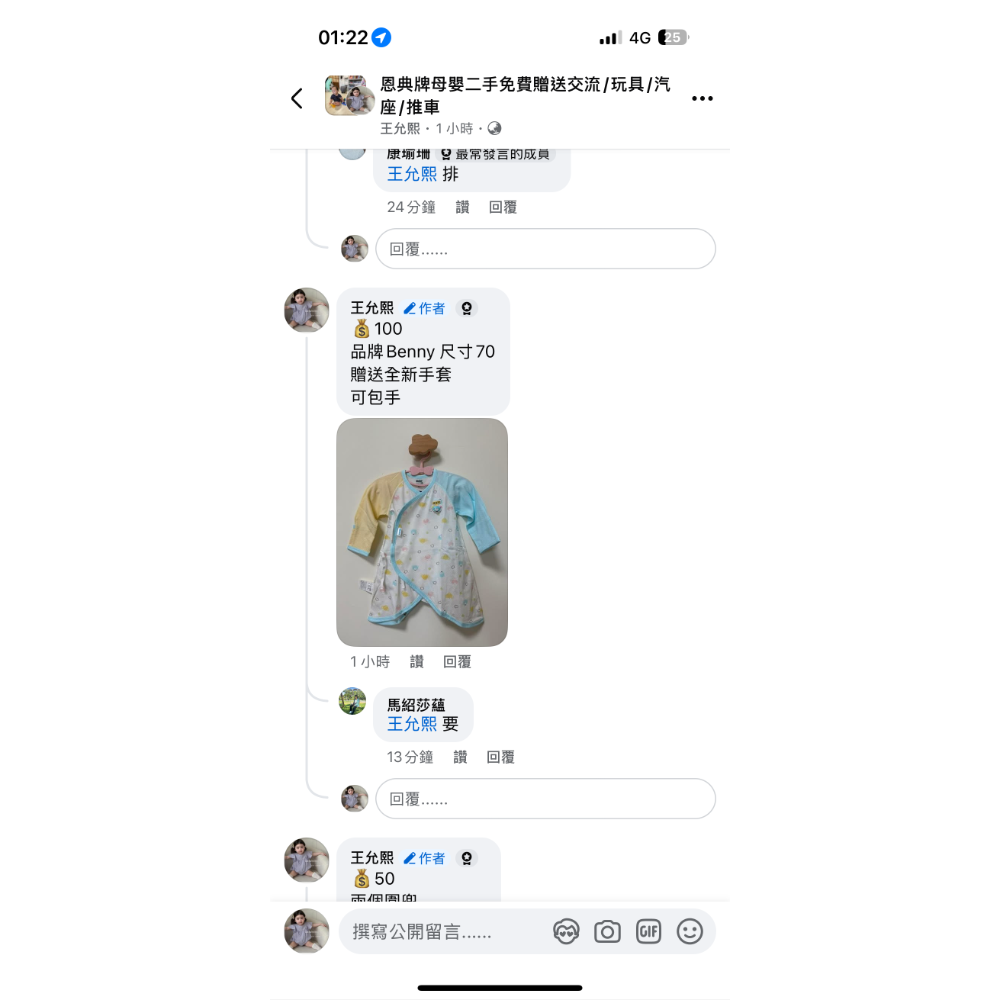Go back using the top-left arrow

297,98
